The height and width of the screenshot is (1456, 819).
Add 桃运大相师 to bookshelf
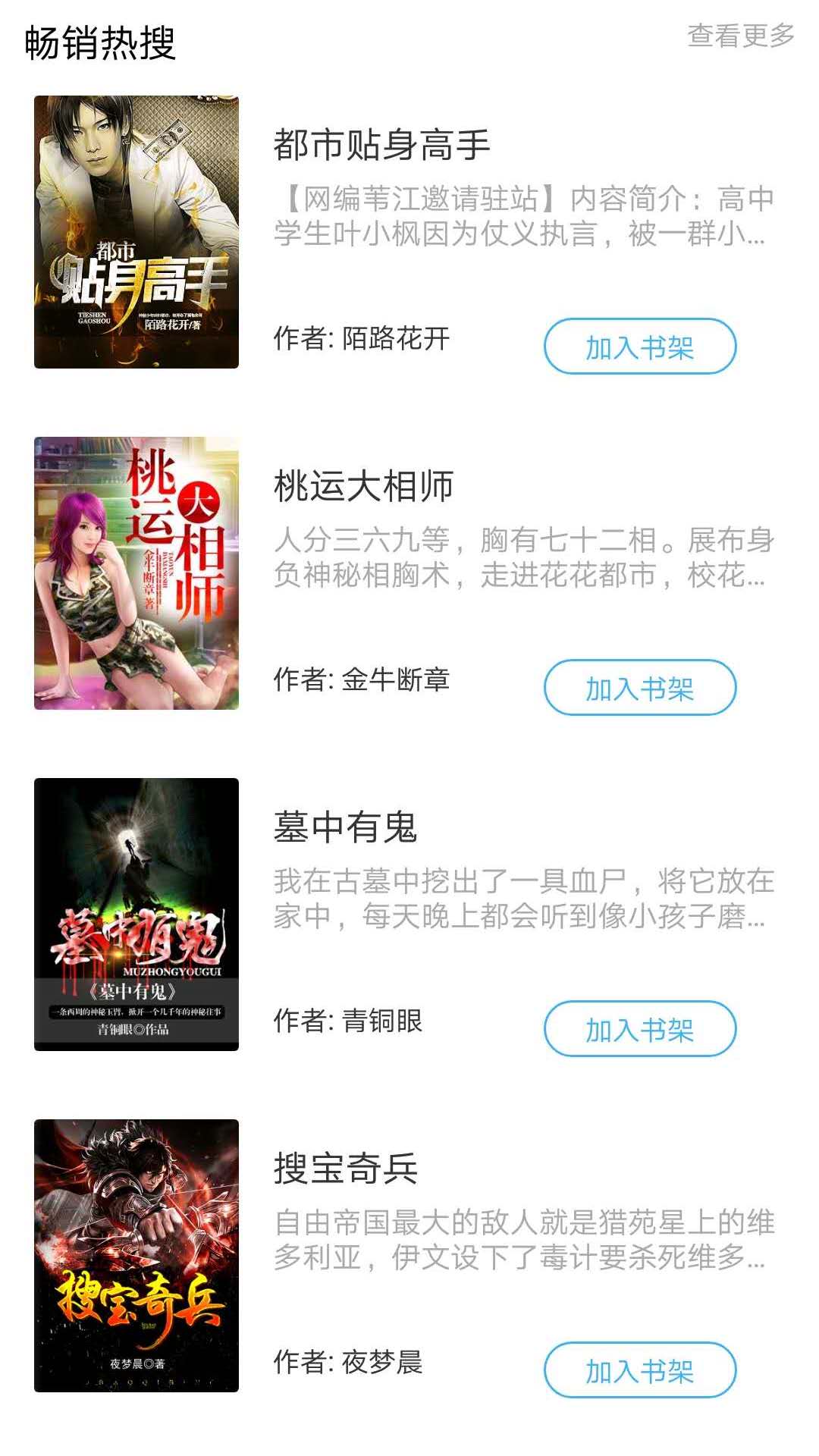[x=640, y=688]
